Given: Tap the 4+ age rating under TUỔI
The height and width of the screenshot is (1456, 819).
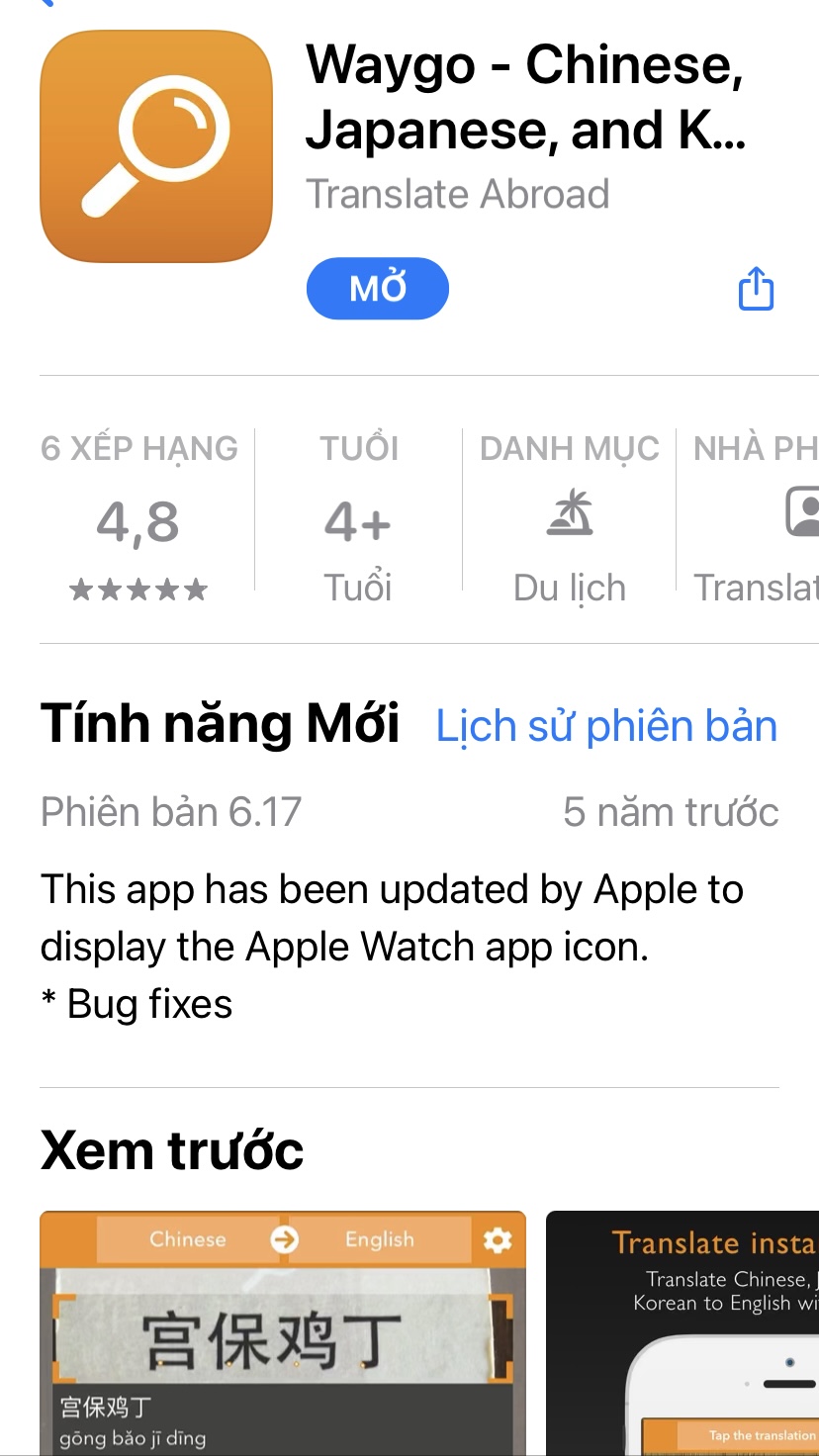Looking at the screenshot, I should [x=358, y=521].
